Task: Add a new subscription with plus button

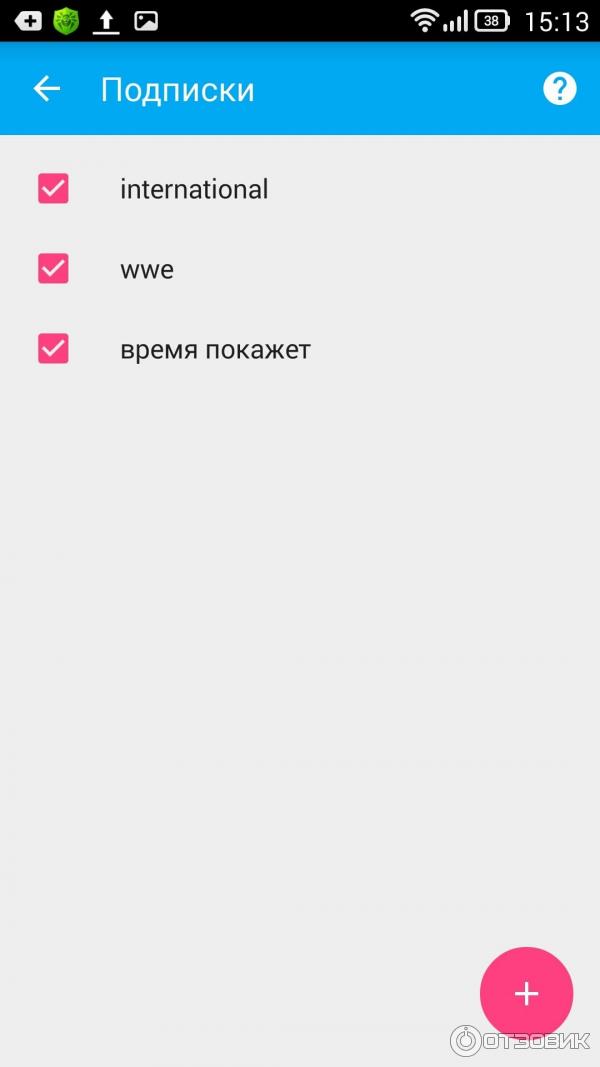Action: coord(526,993)
